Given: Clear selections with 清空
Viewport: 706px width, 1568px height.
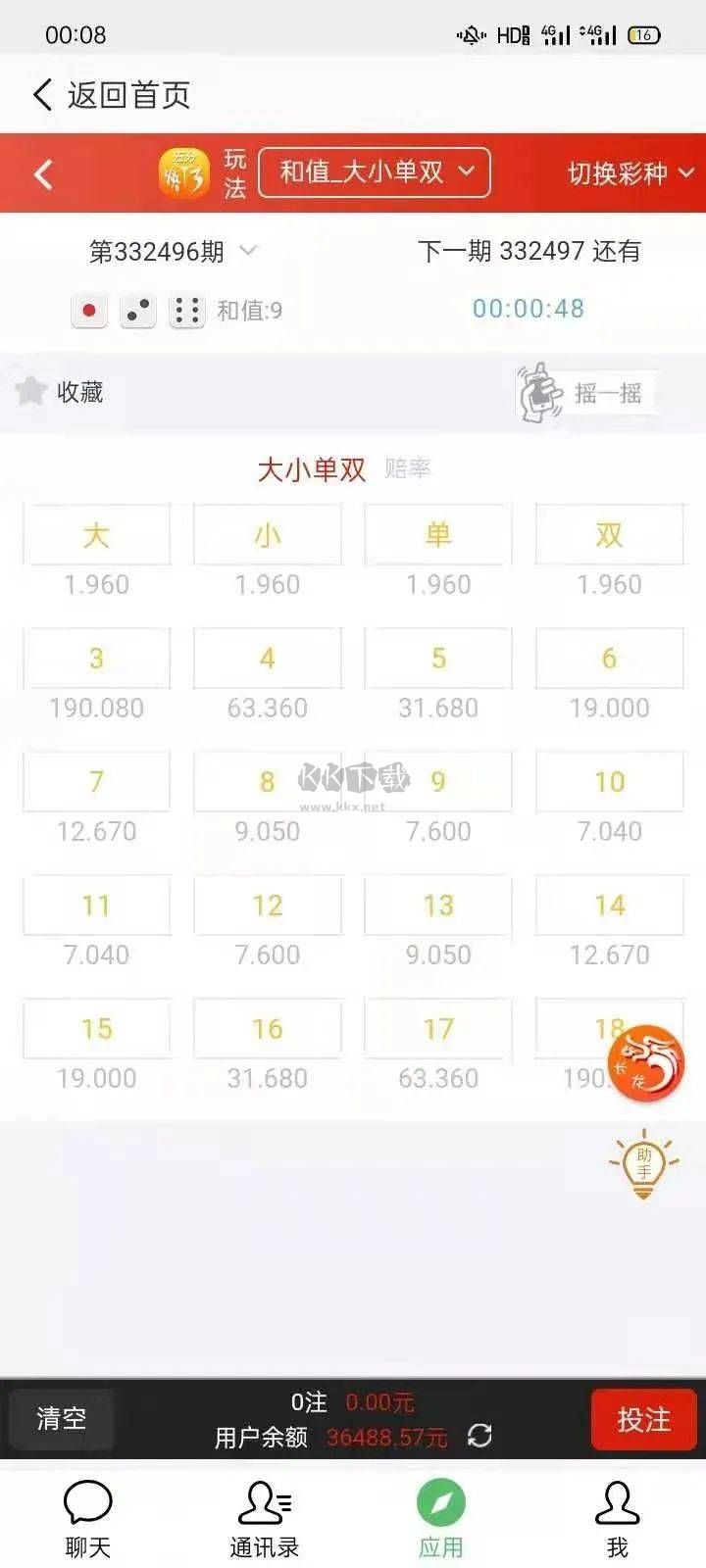Looking at the screenshot, I should [x=62, y=1418].
